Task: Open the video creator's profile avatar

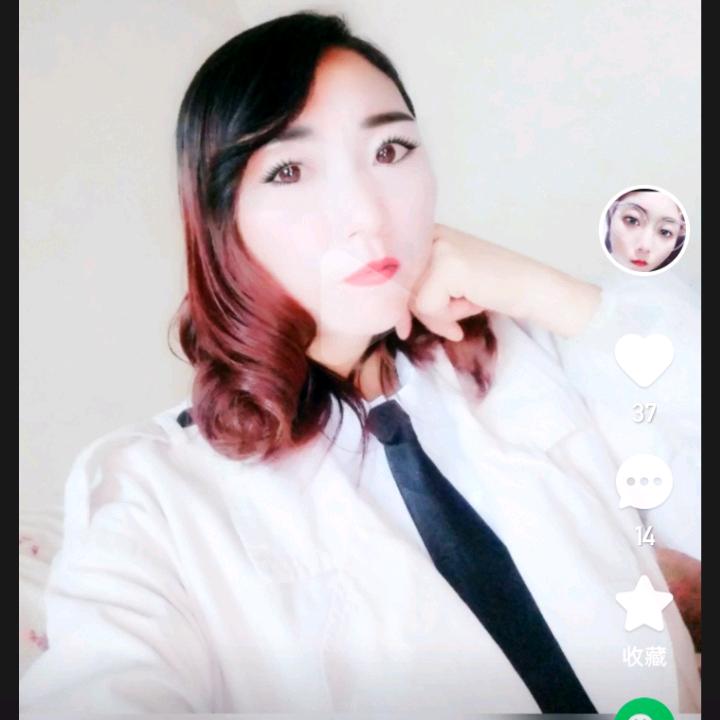Action: click(x=644, y=230)
